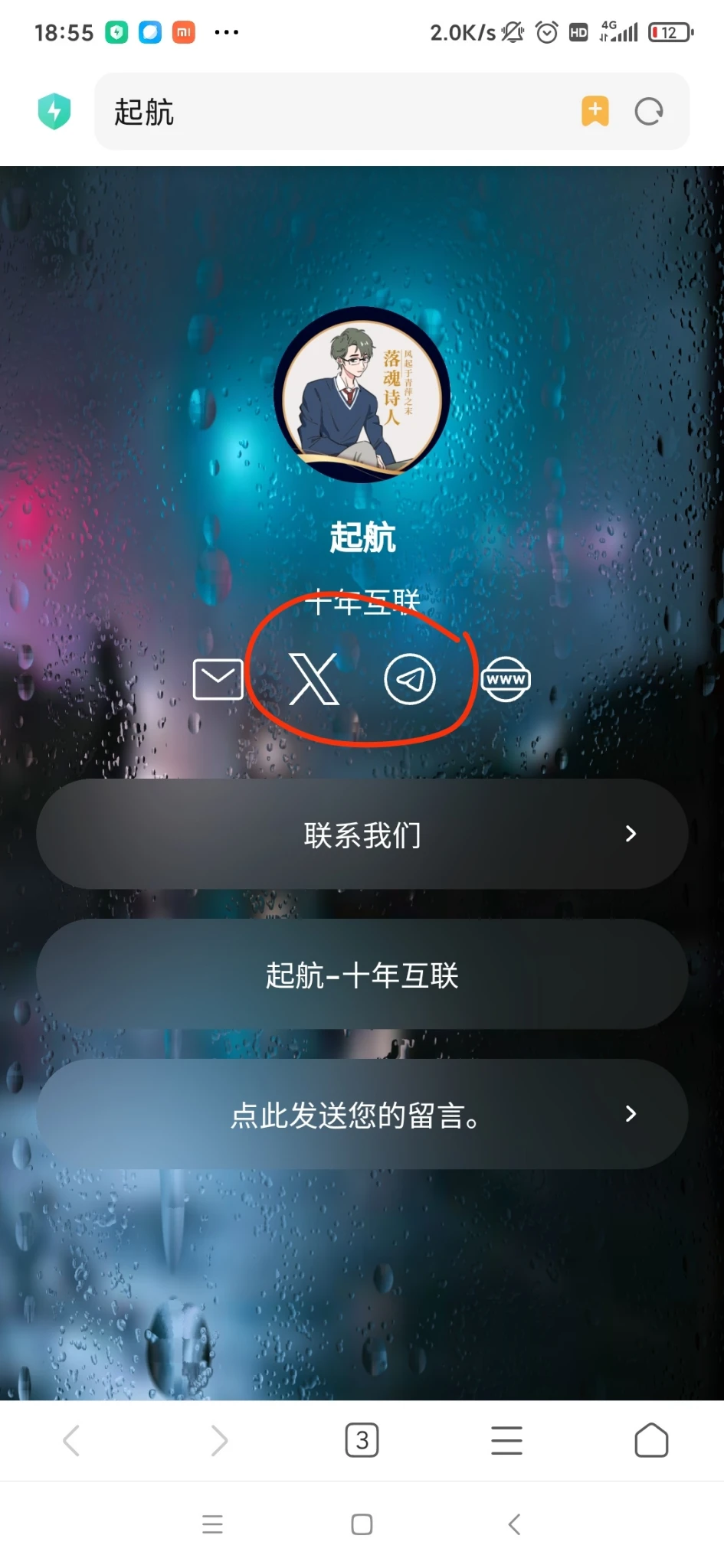The image size is (724, 1568).
Task: Reload the current page
Action: (x=648, y=112)
